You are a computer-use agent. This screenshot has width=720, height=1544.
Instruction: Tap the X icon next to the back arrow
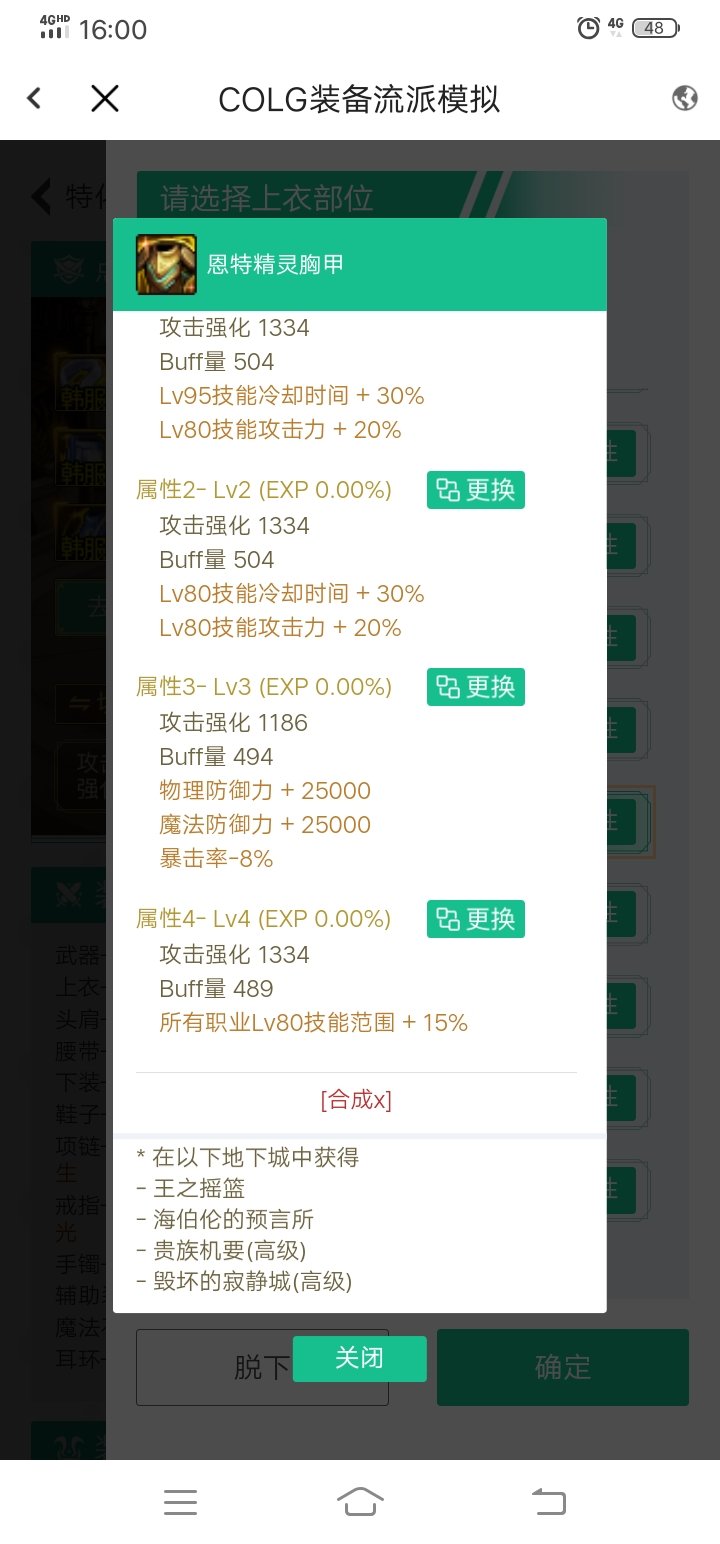click(104, 99)
